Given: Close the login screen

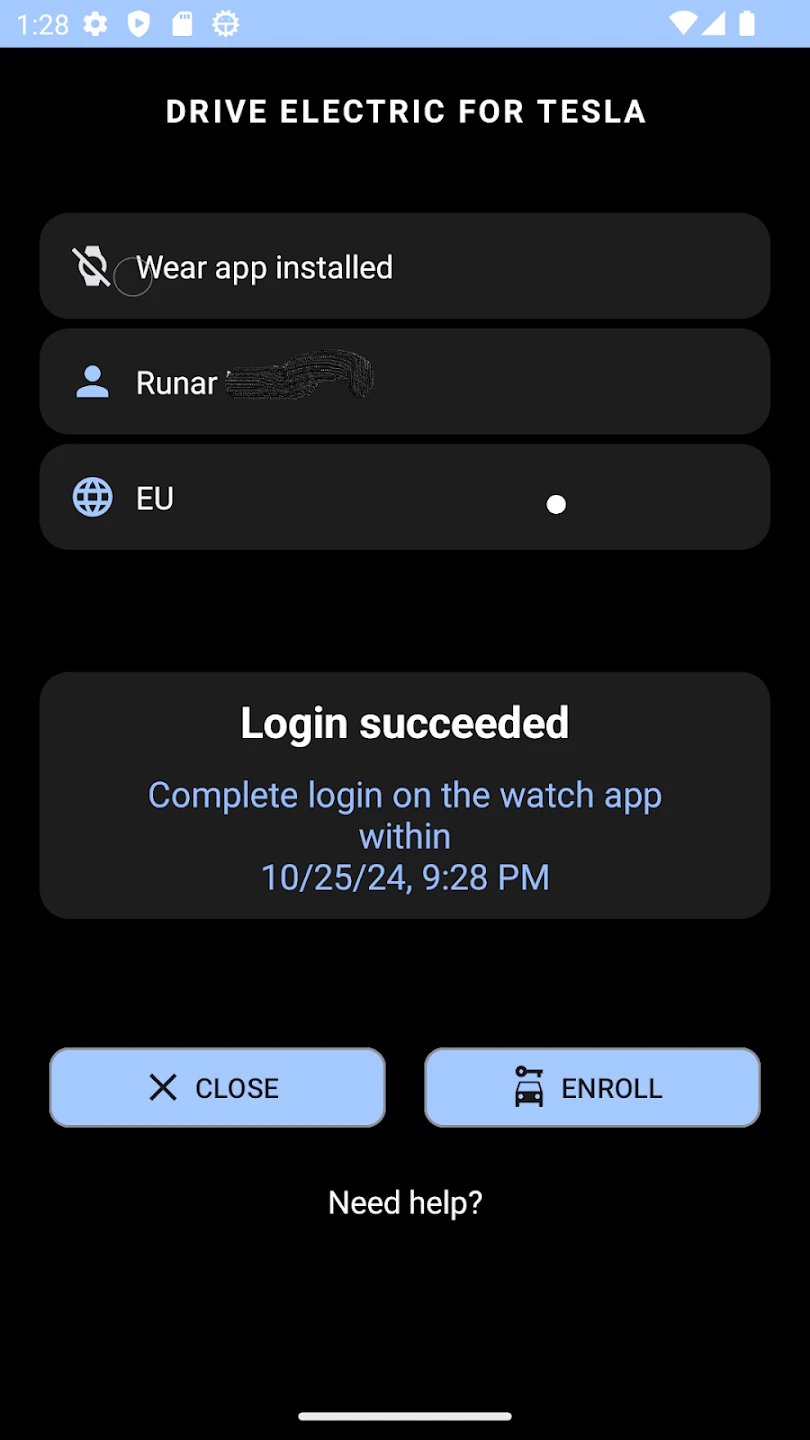Looking at the screenshot, I should point(217,1087).
